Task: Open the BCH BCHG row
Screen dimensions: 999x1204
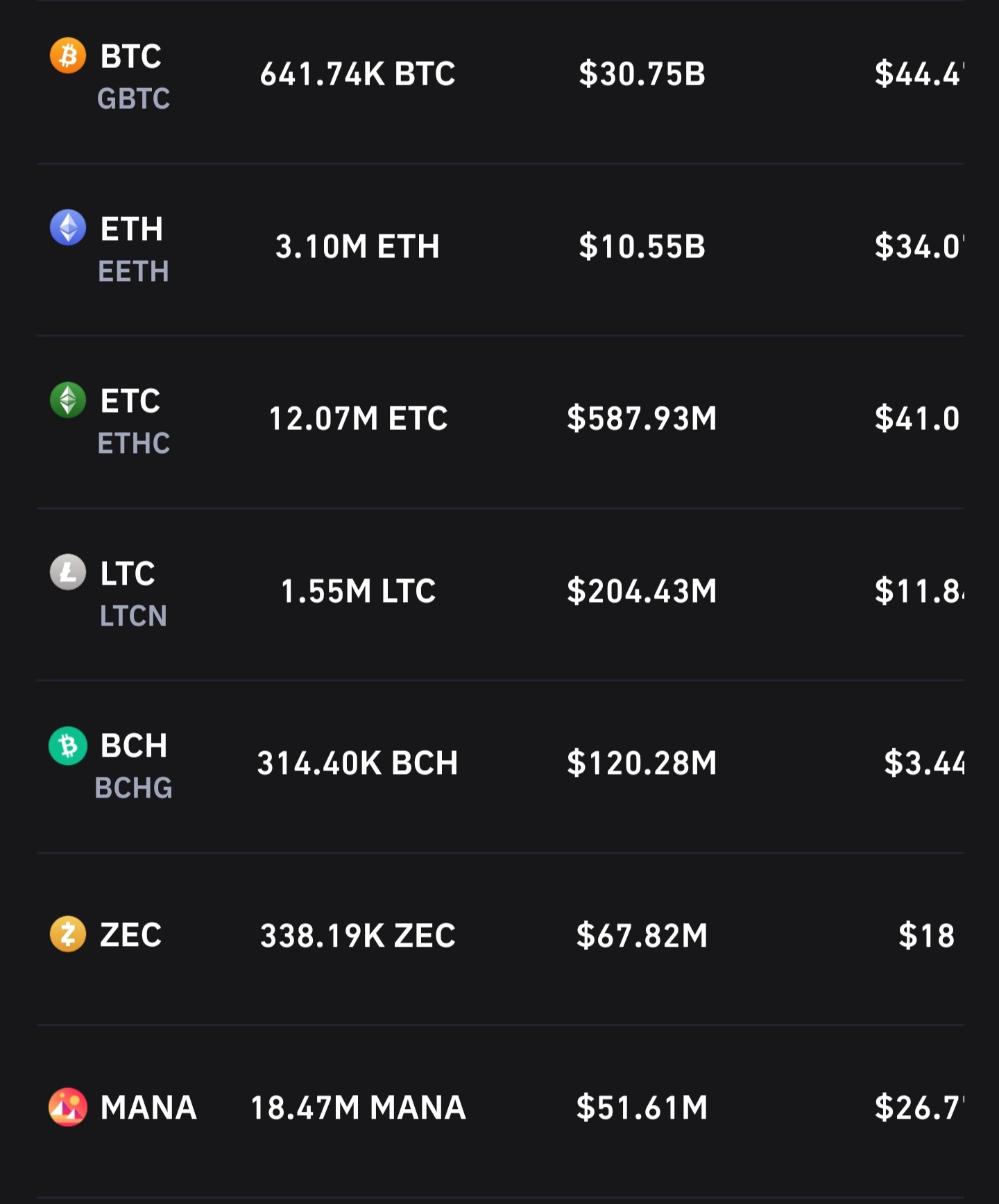Action: click(499, 764)
